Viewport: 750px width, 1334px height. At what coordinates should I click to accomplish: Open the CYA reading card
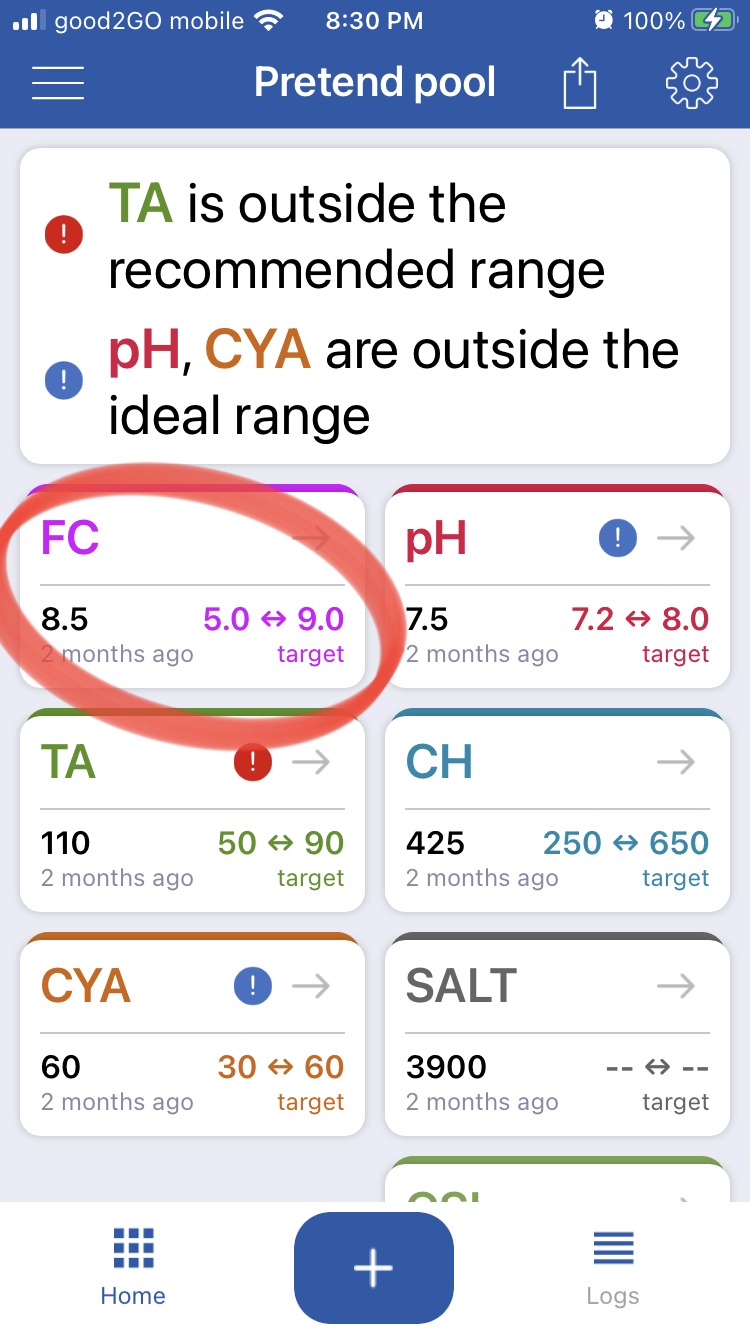pyautogui.click(x=192, y=1036)
